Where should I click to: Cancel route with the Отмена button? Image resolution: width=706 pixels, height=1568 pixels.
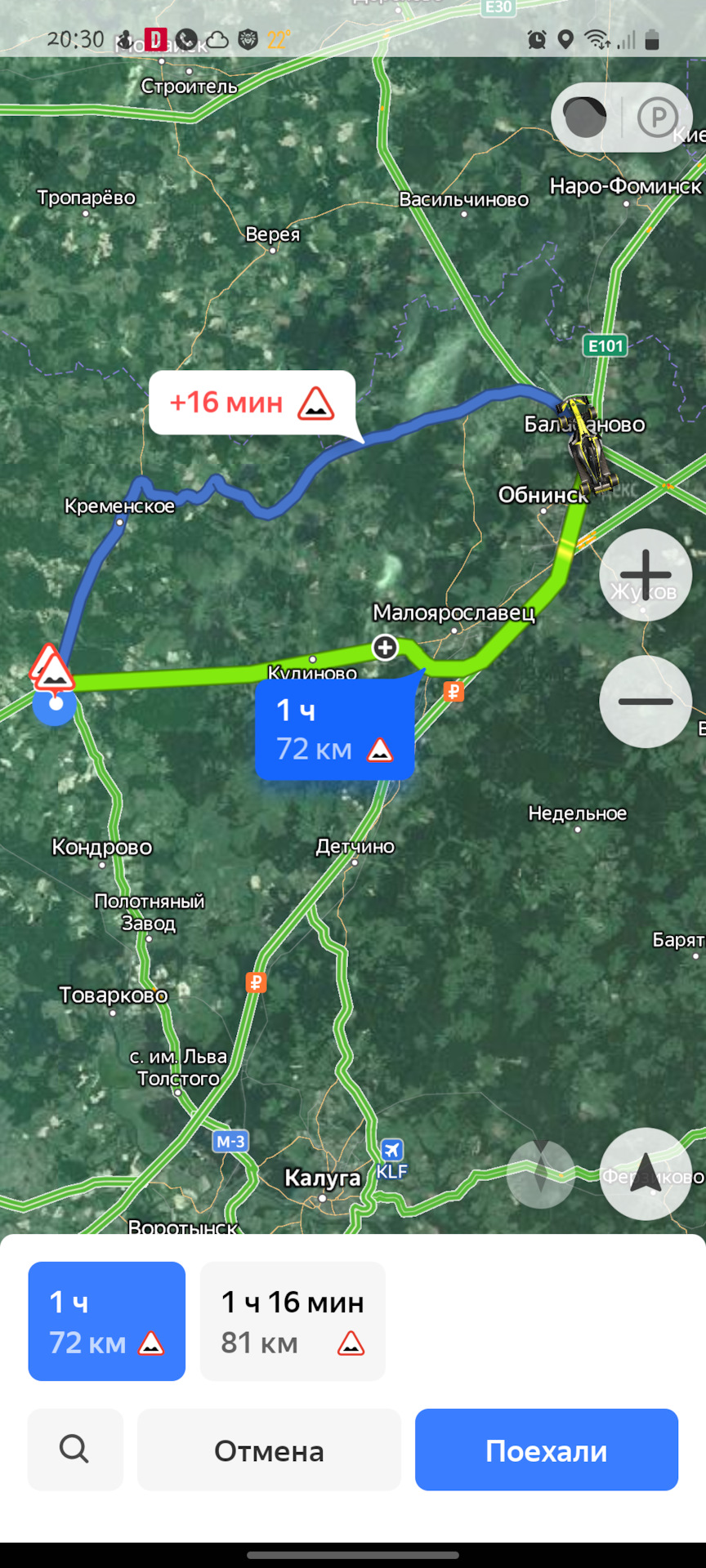click(x=269, y=1450)
